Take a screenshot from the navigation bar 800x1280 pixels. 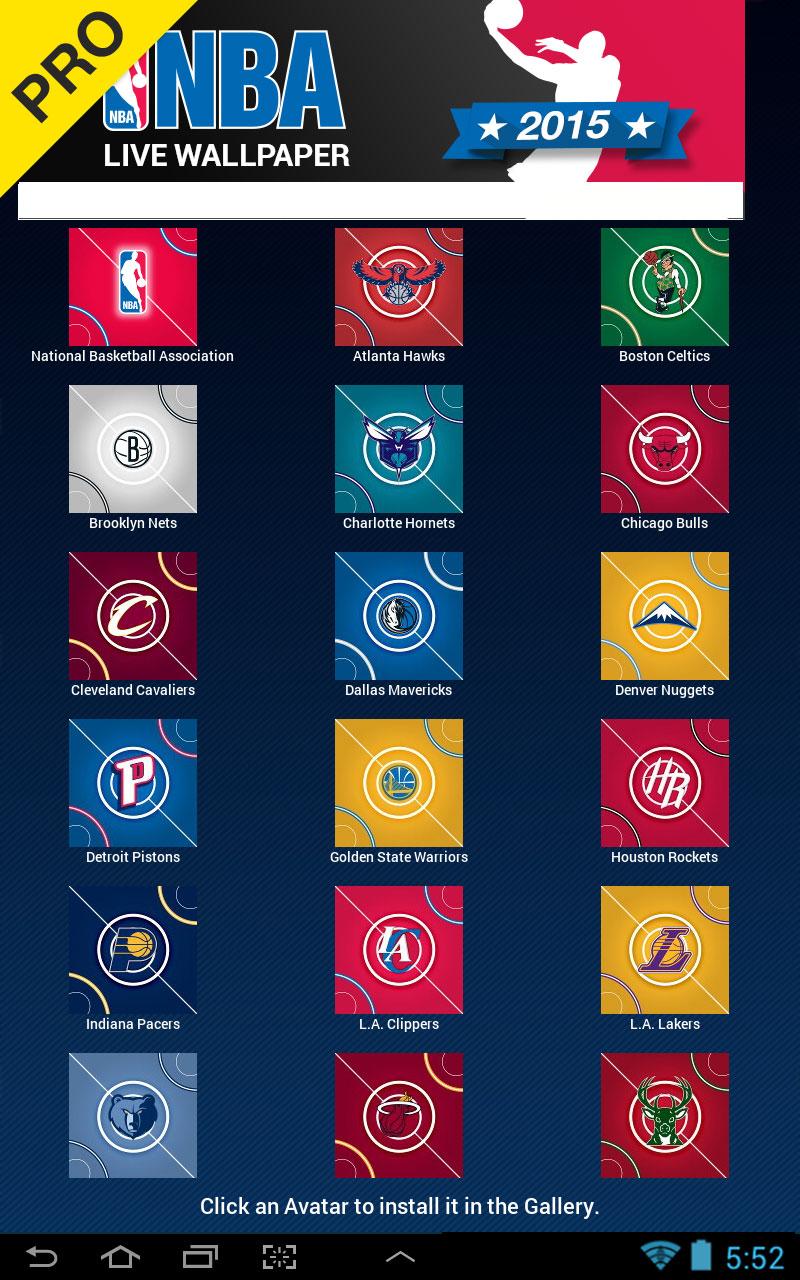click(280, 1256)
